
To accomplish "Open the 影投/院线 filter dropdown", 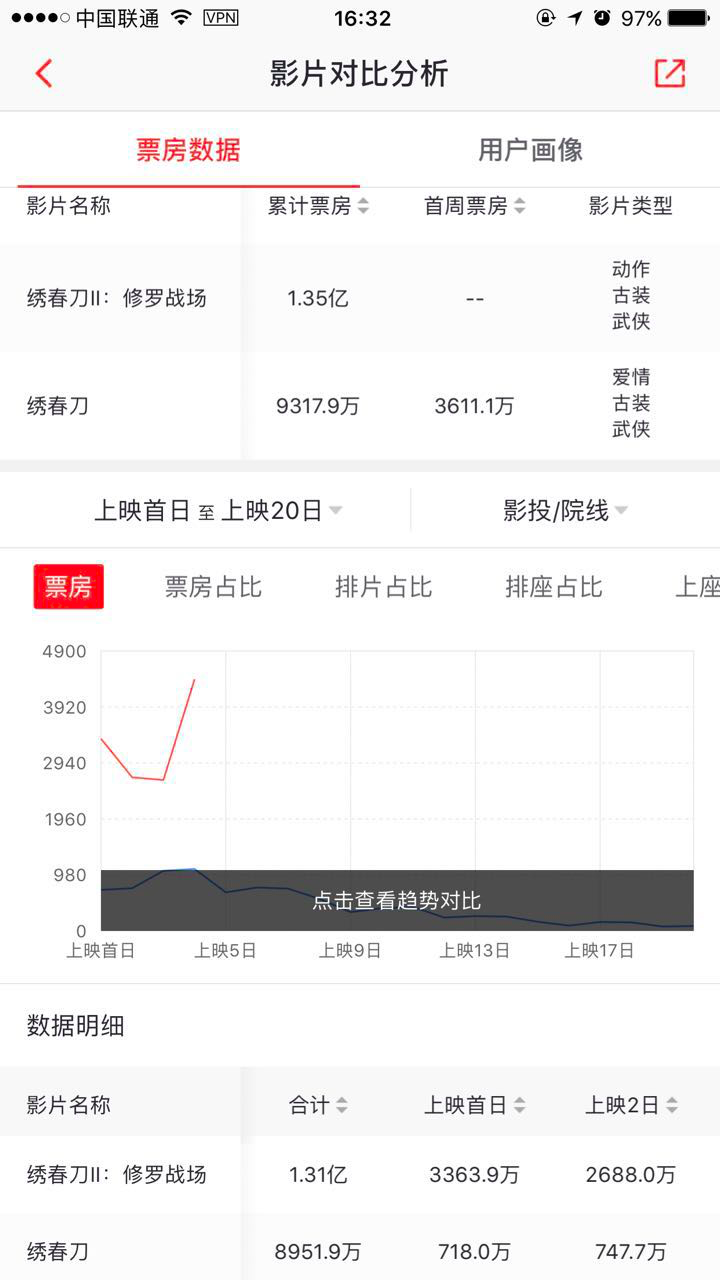I will tap(565, 511).
